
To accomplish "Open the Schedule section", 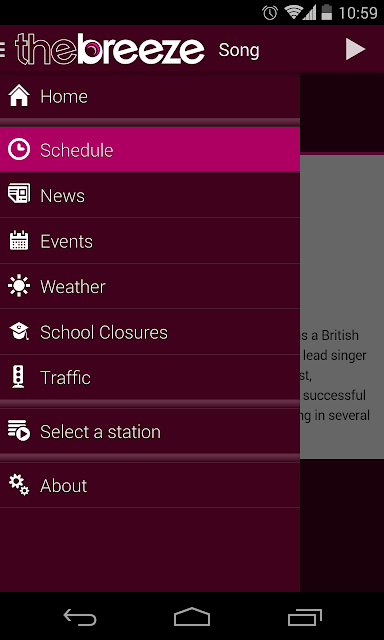I will (x=150, y=149).
